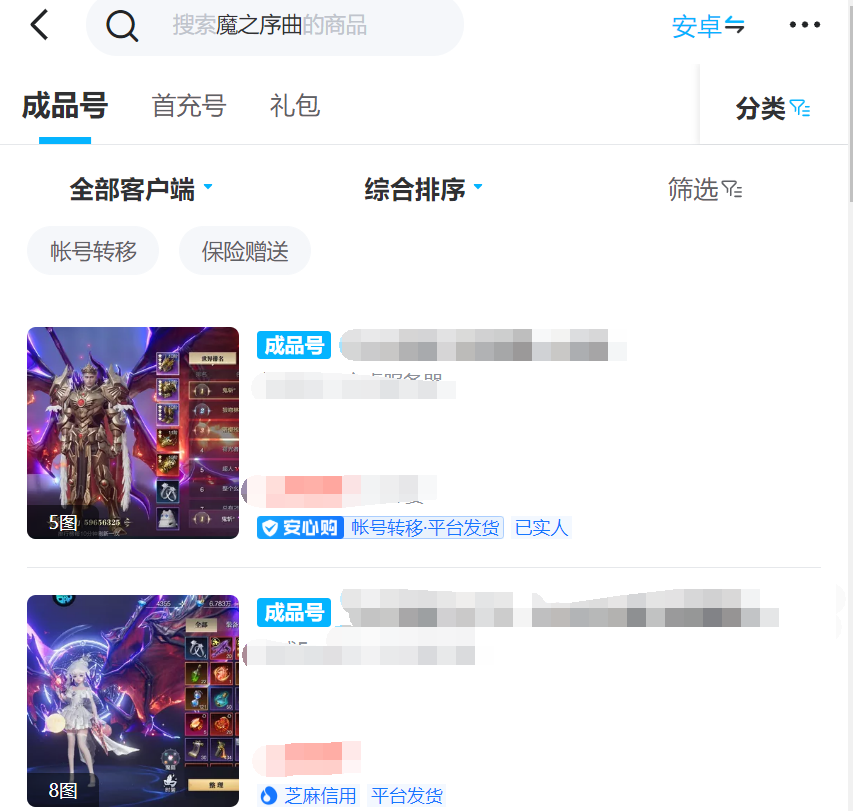853x811 pixels.
Task: Expand the 综合排序 sorting dropdown
Action: coord(423,189)
